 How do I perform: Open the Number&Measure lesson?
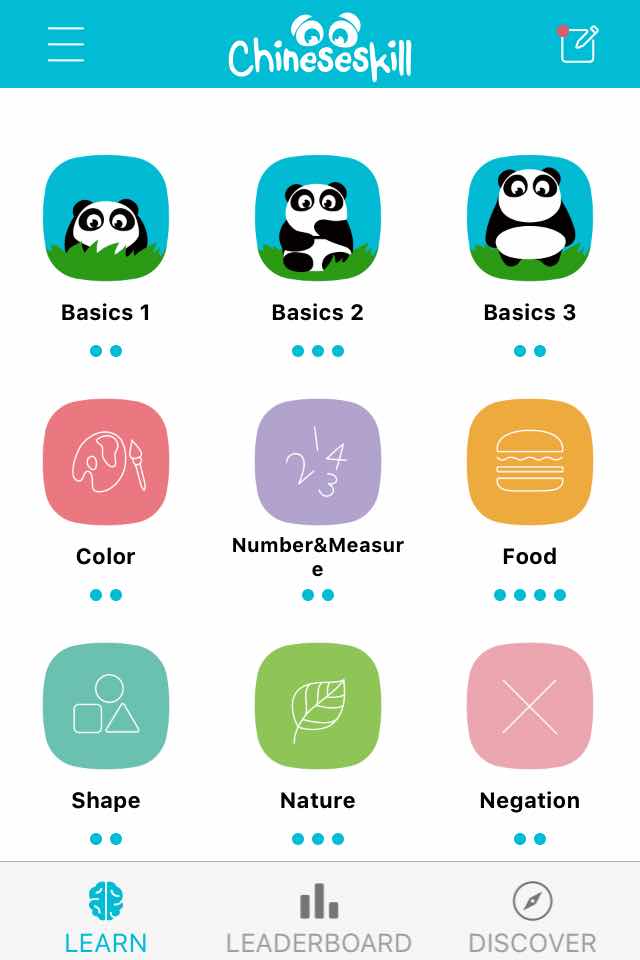point(318,461)
